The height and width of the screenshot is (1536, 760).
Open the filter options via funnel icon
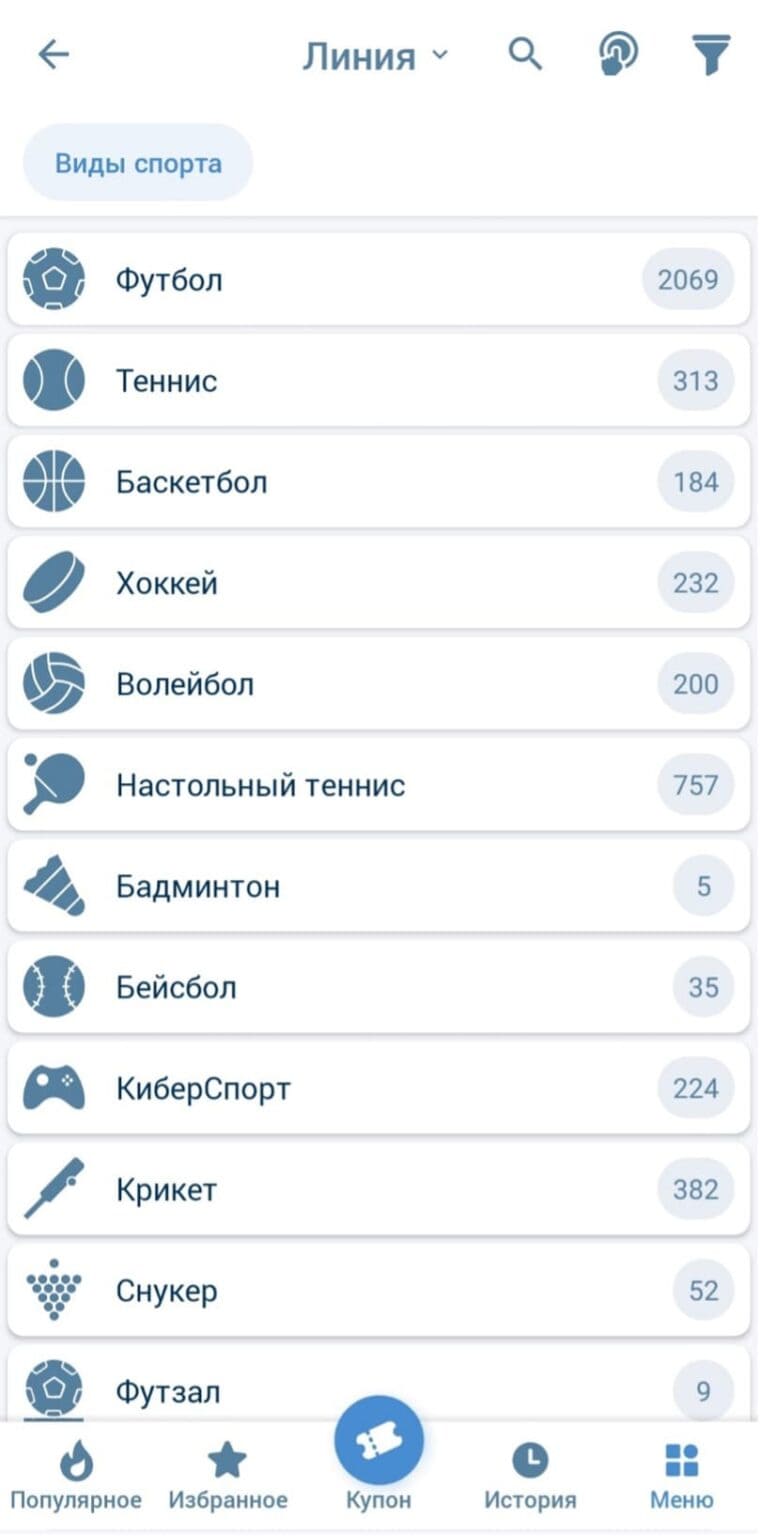click(711, 55)
